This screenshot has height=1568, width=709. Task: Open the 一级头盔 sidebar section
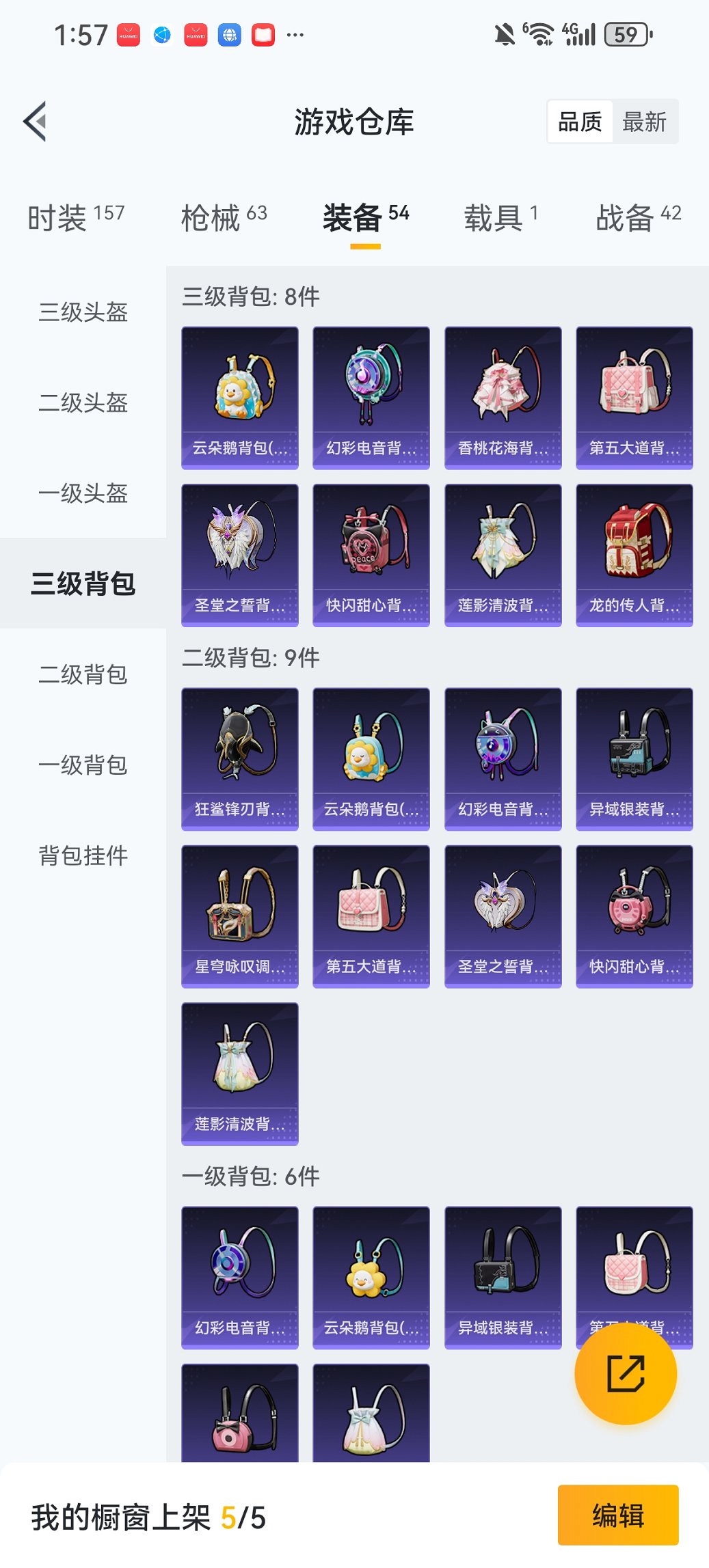(x=82, y=493)
